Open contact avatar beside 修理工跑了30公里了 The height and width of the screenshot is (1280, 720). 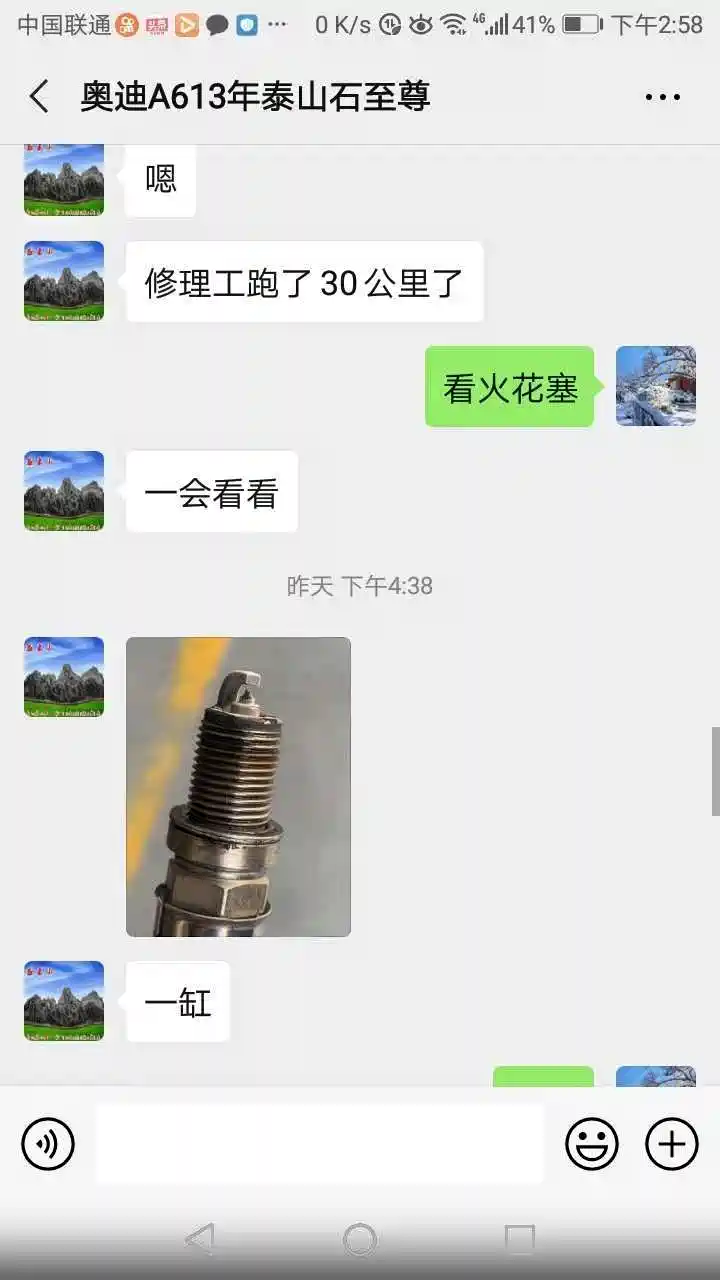64,281
